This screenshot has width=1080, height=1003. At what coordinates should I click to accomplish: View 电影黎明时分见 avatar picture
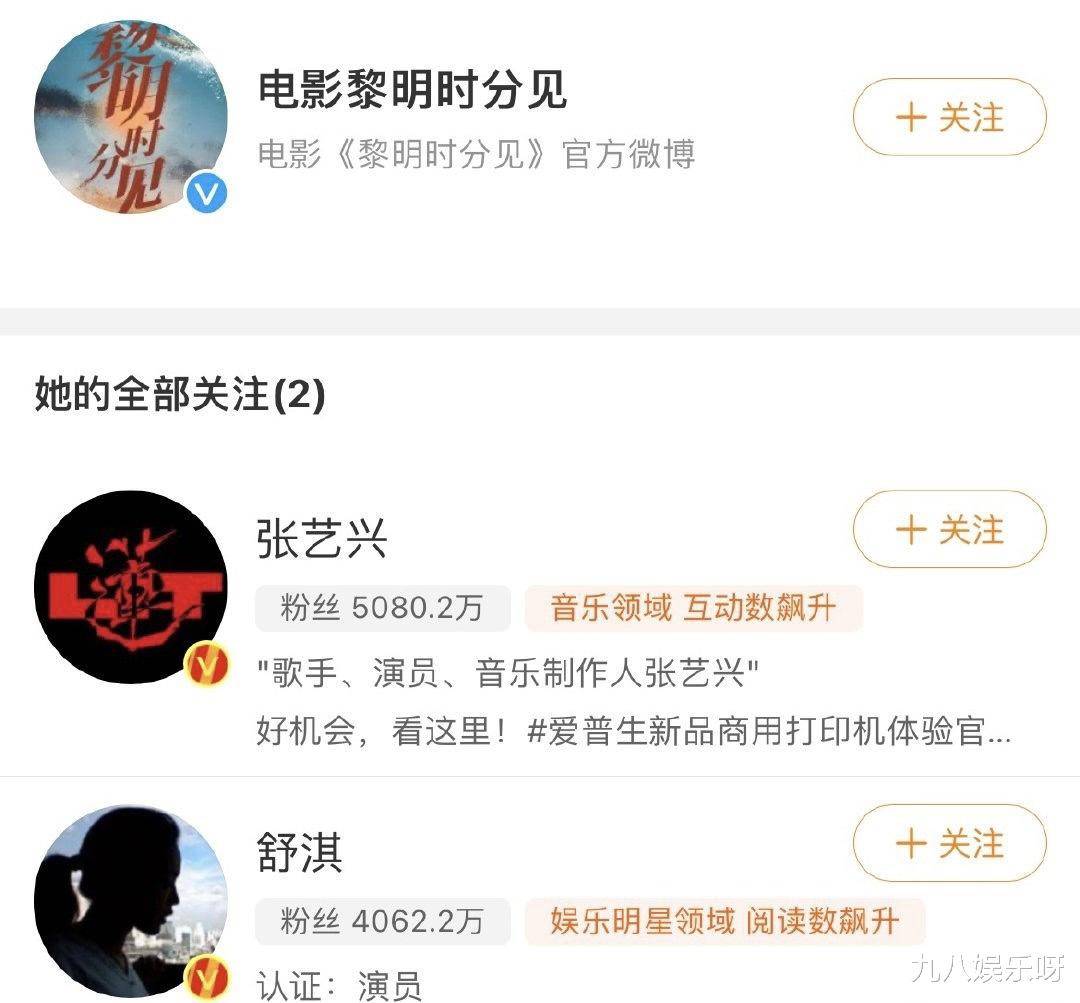tap(130, 116)
